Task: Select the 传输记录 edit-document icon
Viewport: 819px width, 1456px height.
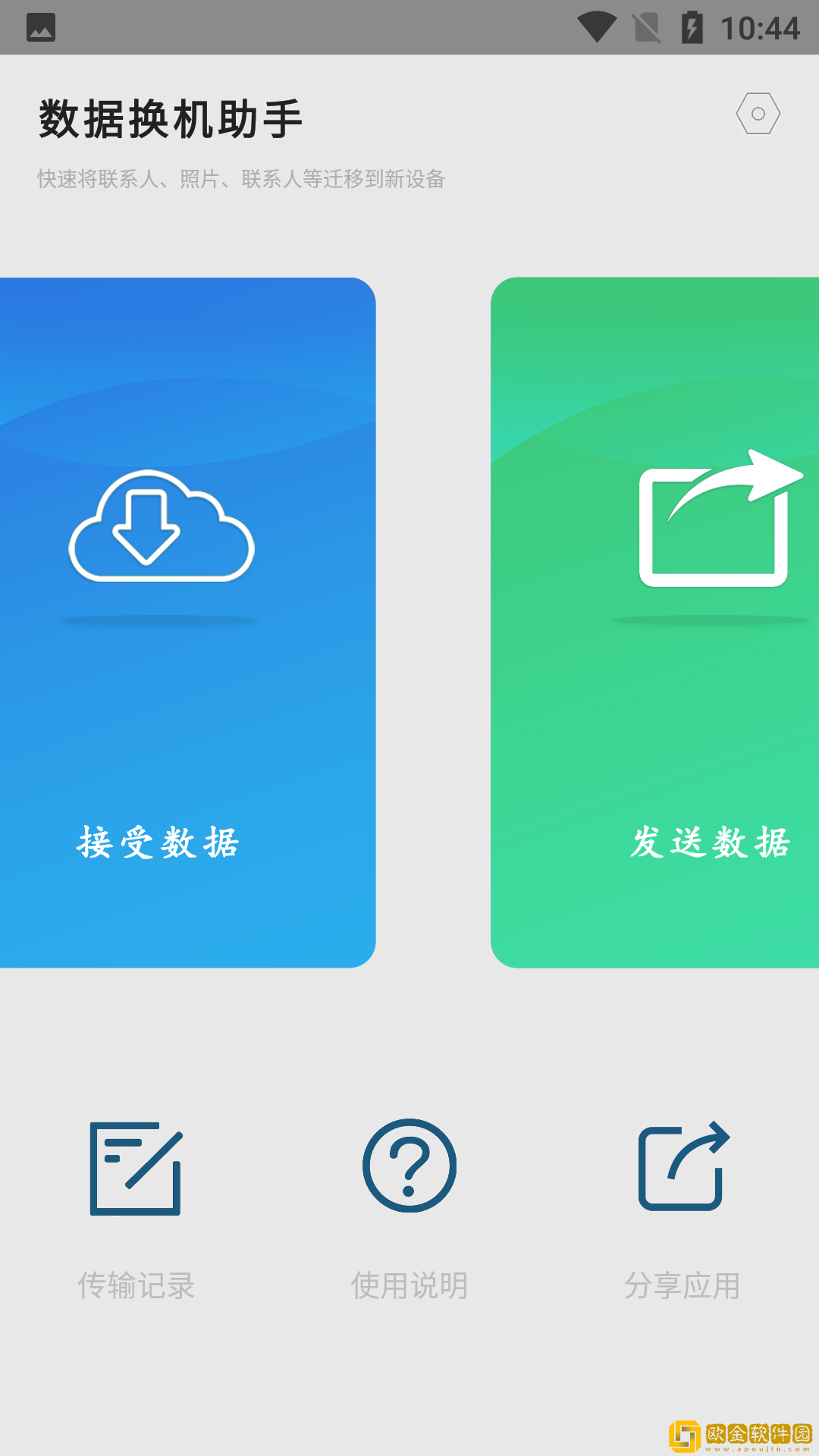Action: pos(136,1168)
